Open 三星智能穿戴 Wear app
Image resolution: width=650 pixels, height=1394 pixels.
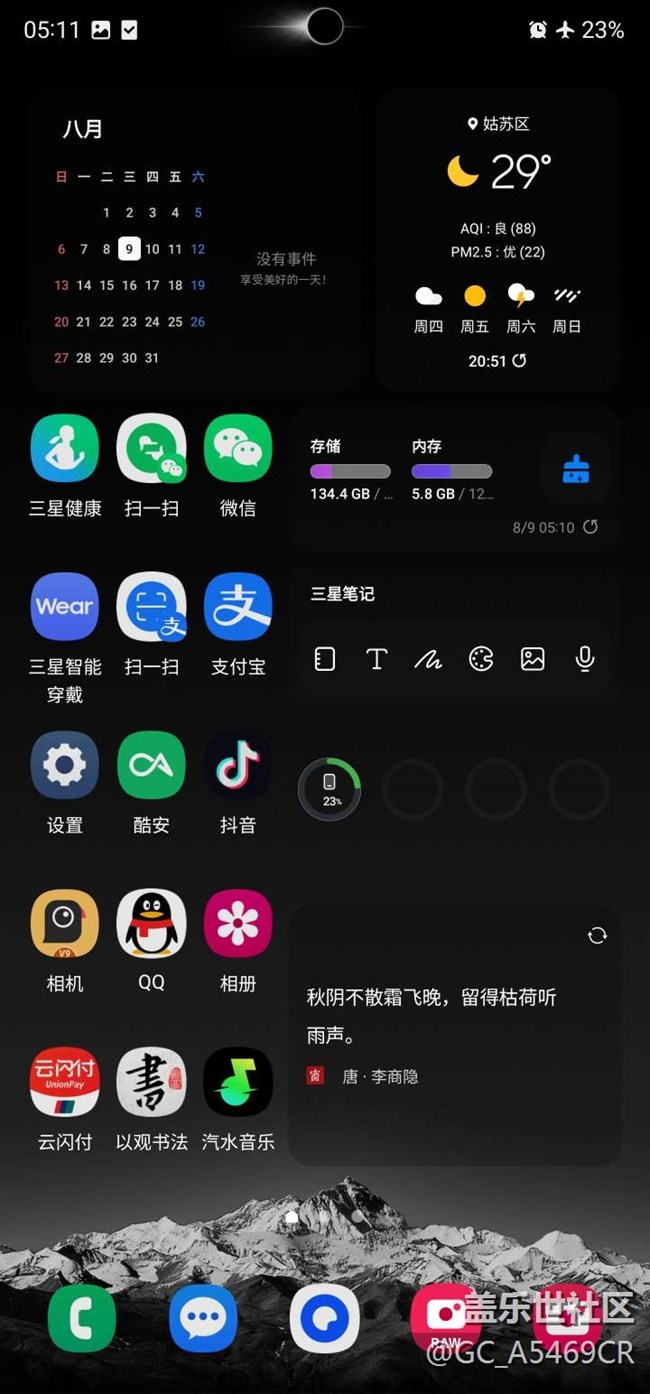click(x=65, y=607)
